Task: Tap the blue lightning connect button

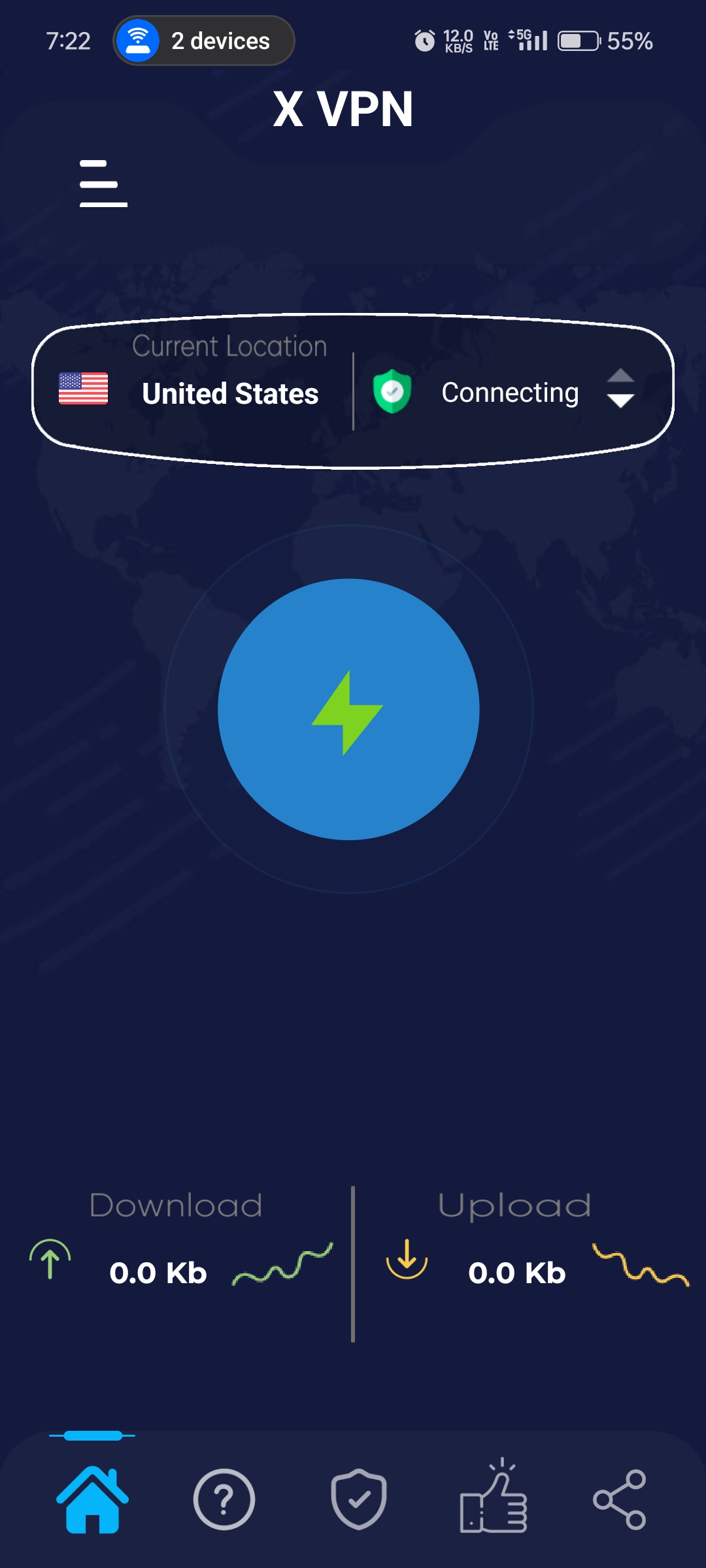Action: pyautogui.click(x=348, y=710)
